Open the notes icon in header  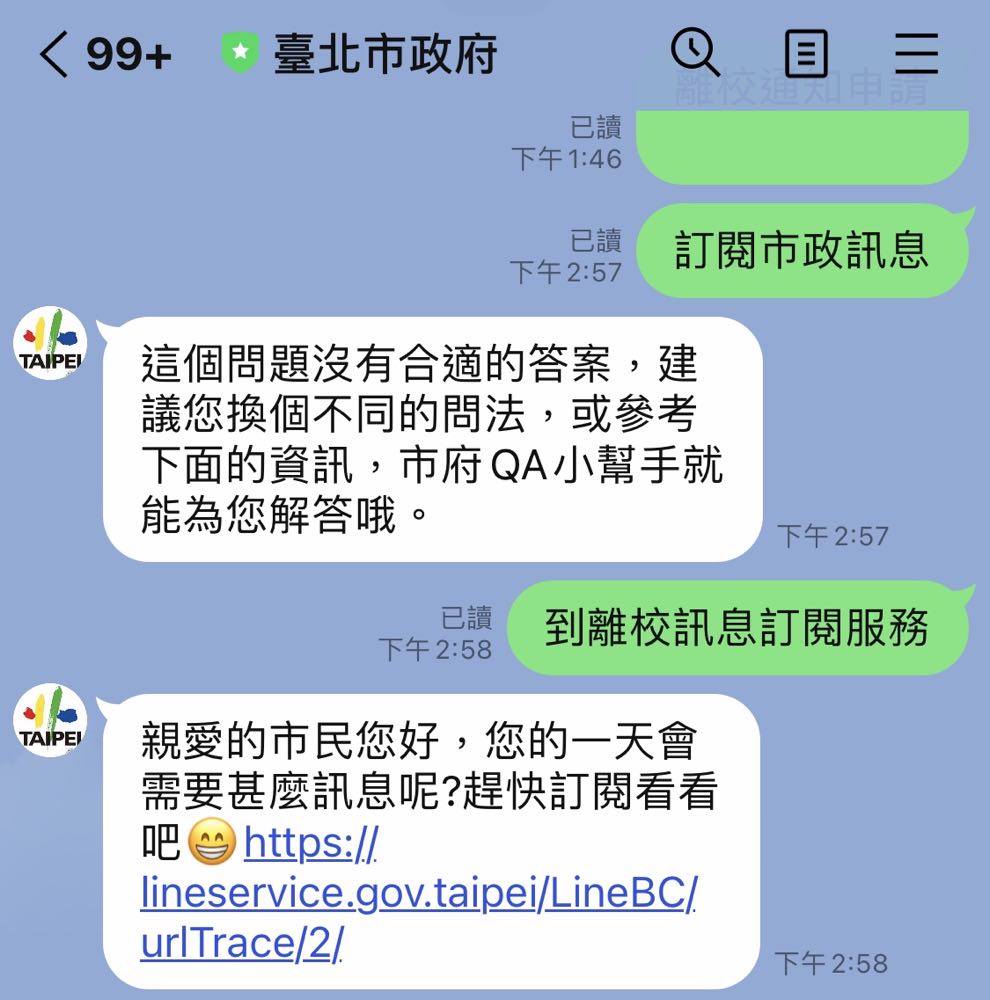806,54
